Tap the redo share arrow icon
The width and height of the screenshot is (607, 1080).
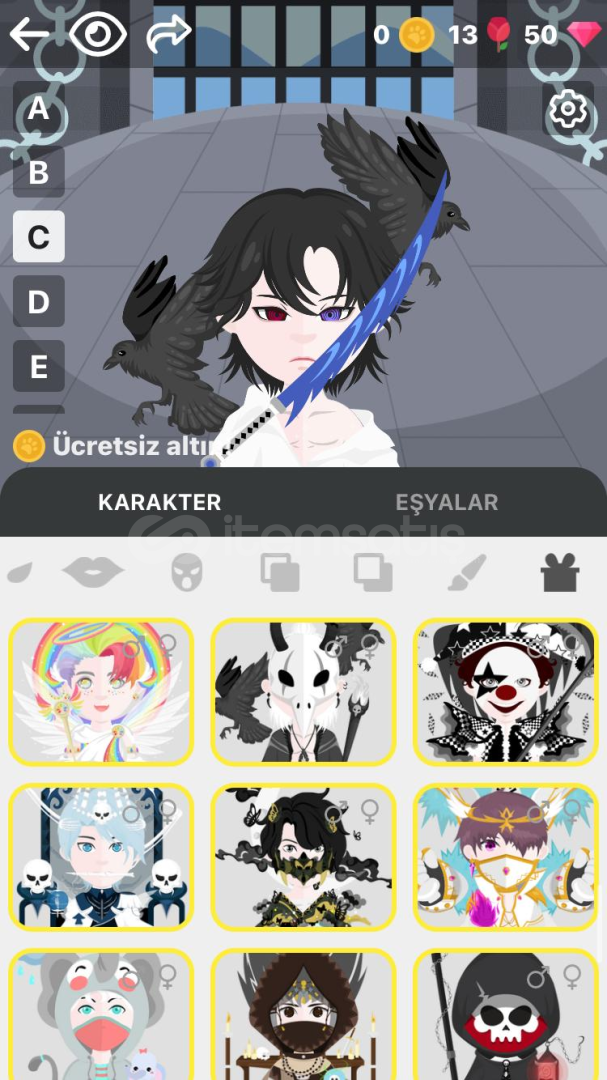169,34
